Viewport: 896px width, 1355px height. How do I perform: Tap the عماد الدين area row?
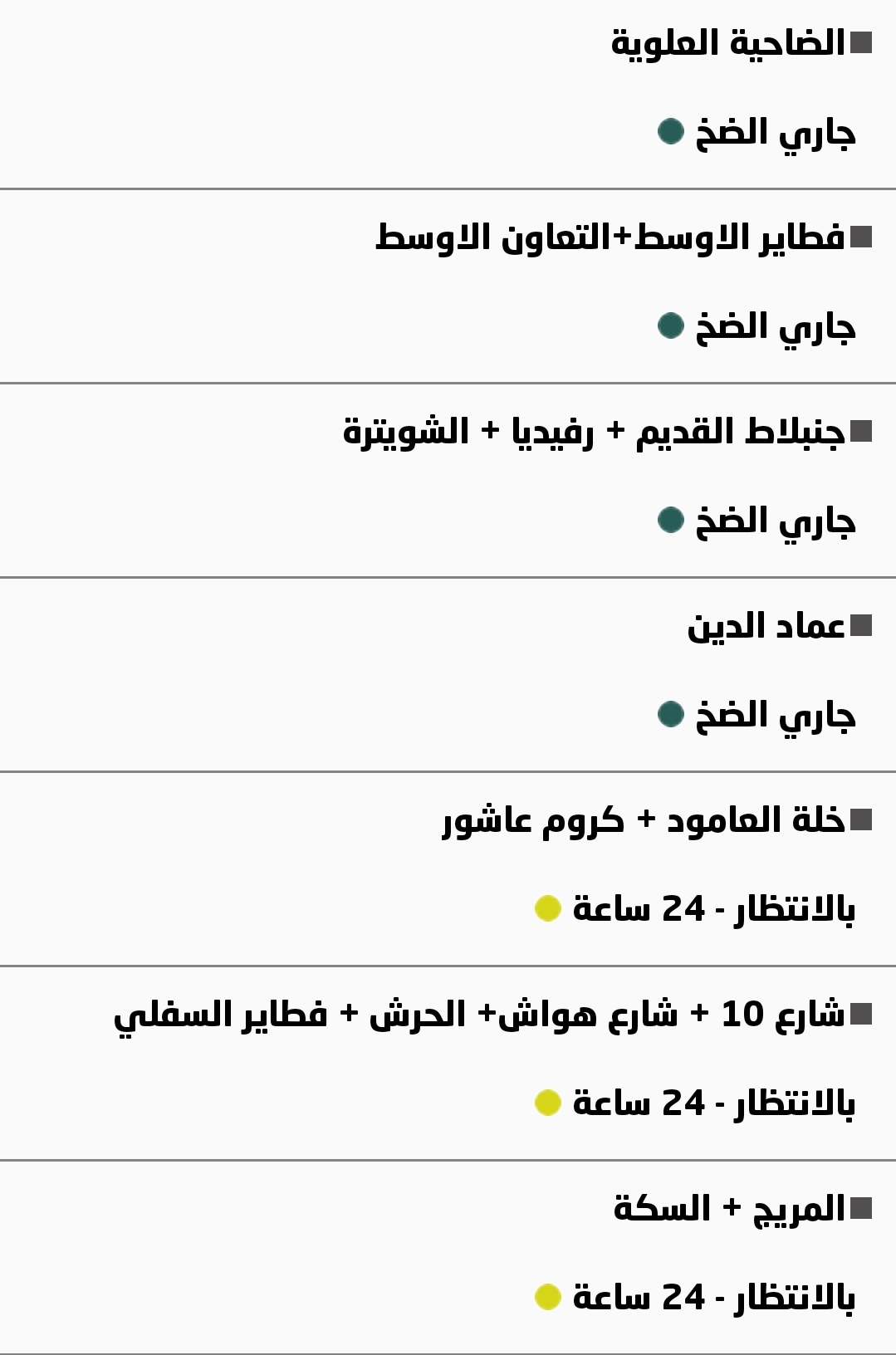[765, 626]
